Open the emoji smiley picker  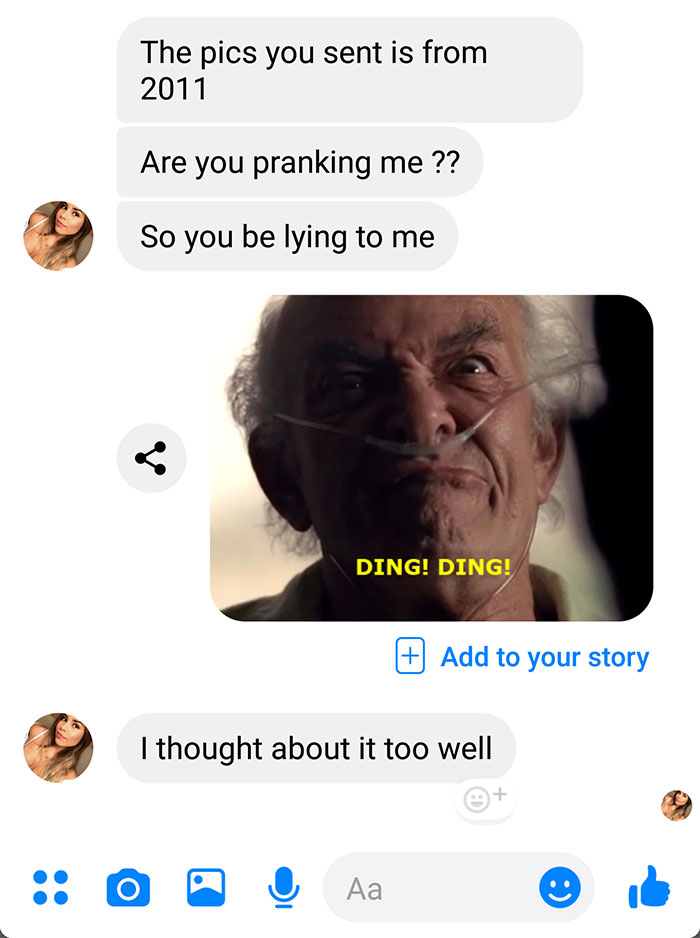pos(559,887)
